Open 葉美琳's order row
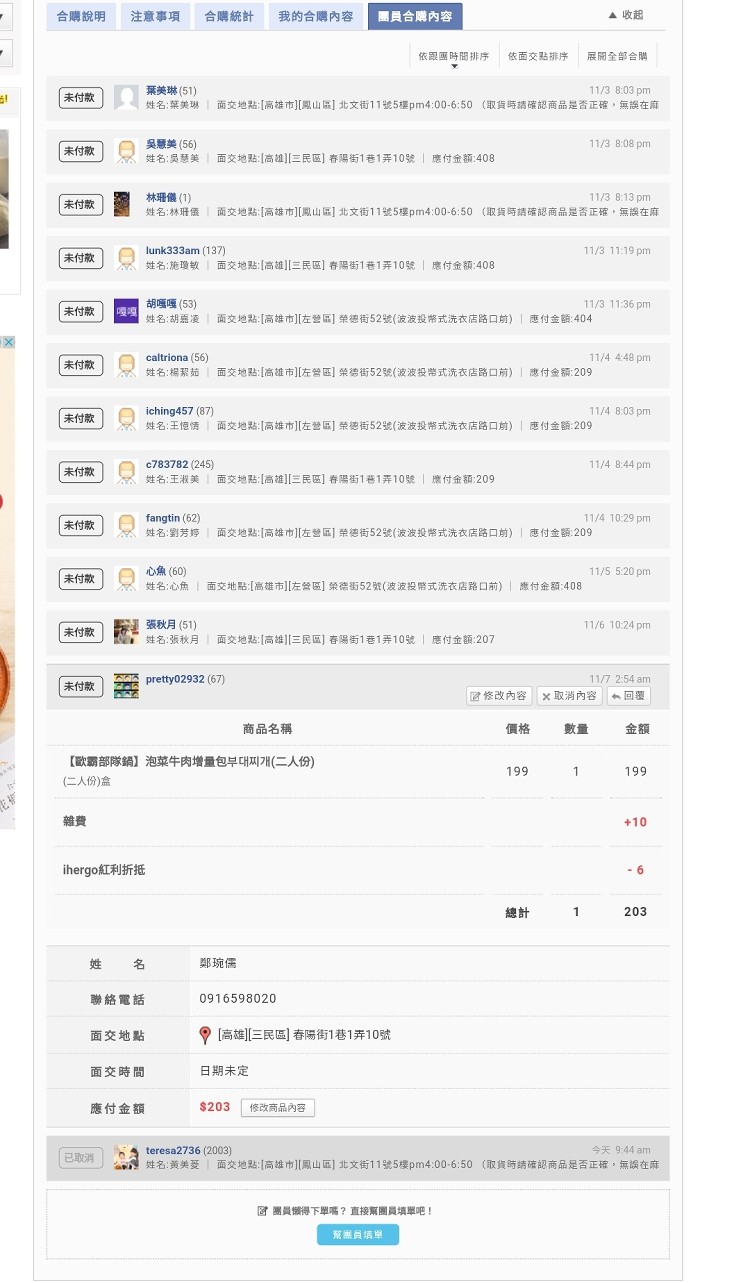The height and width of the screenshot is (1283, 750). click(x=358, y=97)
